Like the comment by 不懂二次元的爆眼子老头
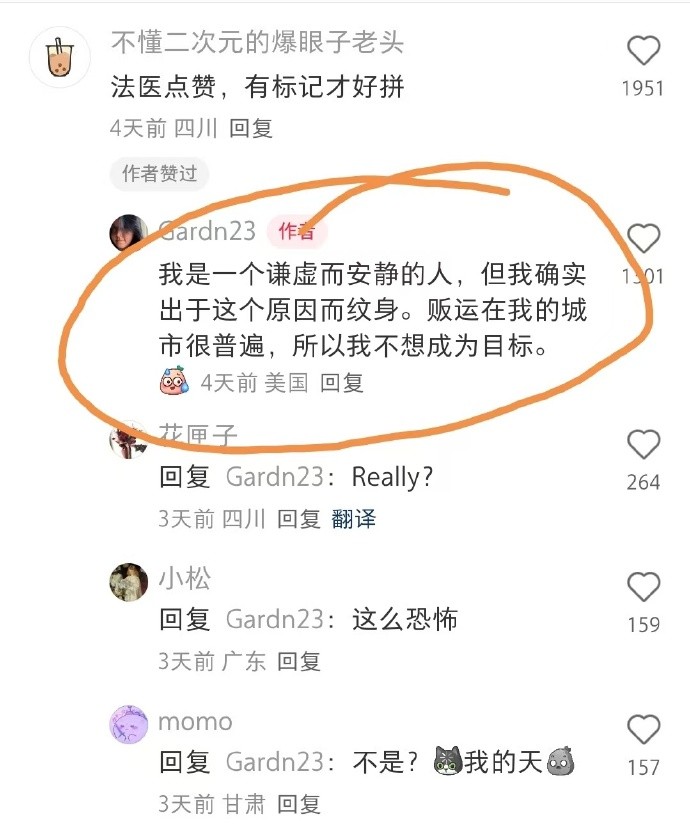Image resolution: width=690 pixels, height=839 pixels. tap(643, 51)
